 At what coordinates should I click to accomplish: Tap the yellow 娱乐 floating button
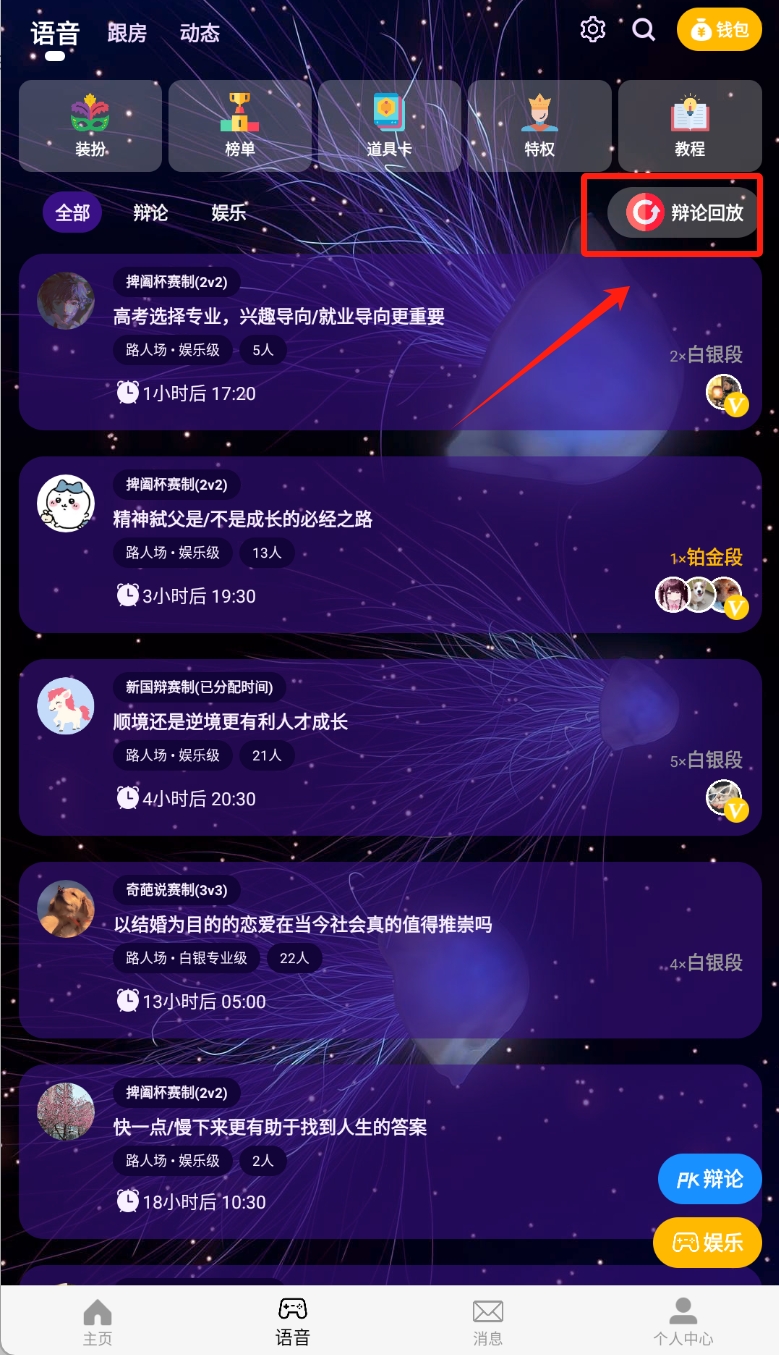pyautogui.click(x=707, y=1242)
